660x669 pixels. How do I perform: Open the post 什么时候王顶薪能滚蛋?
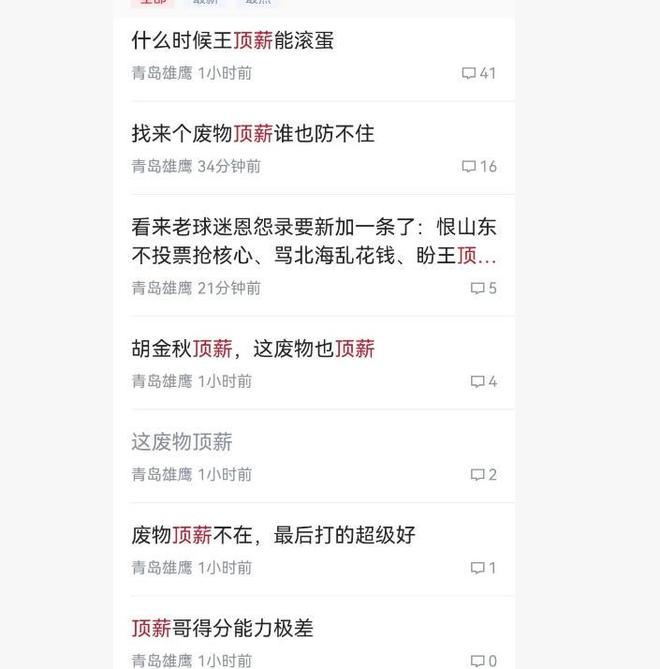point(233,41)
